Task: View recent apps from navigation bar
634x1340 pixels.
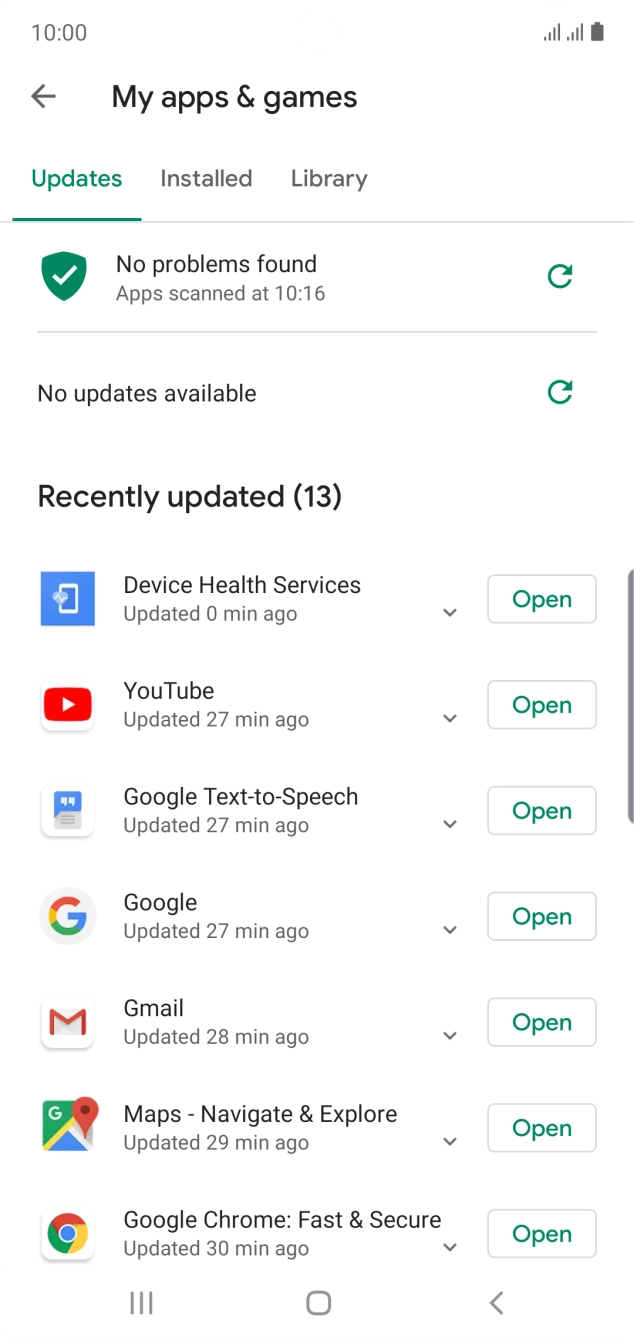Action: pyautogui.click(x=141, y=1302)
